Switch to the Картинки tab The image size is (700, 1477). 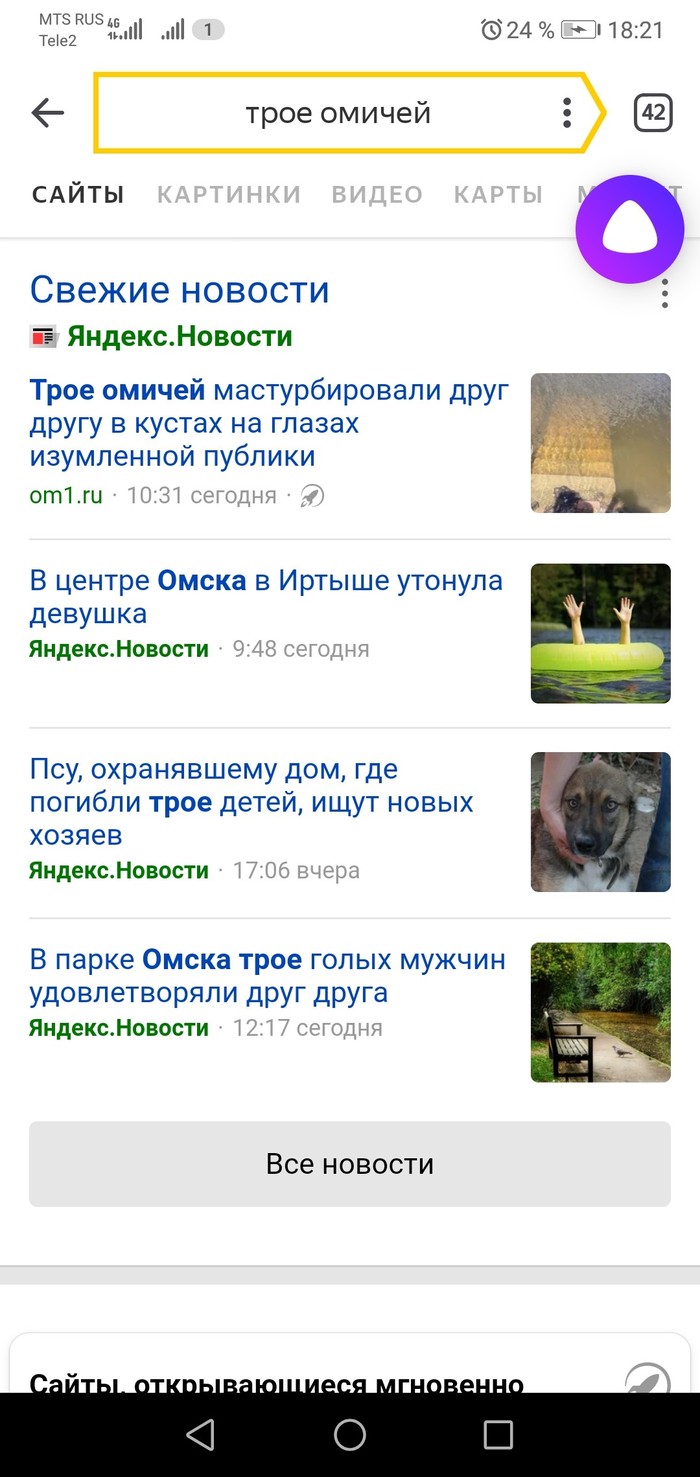tap(228, 194)
